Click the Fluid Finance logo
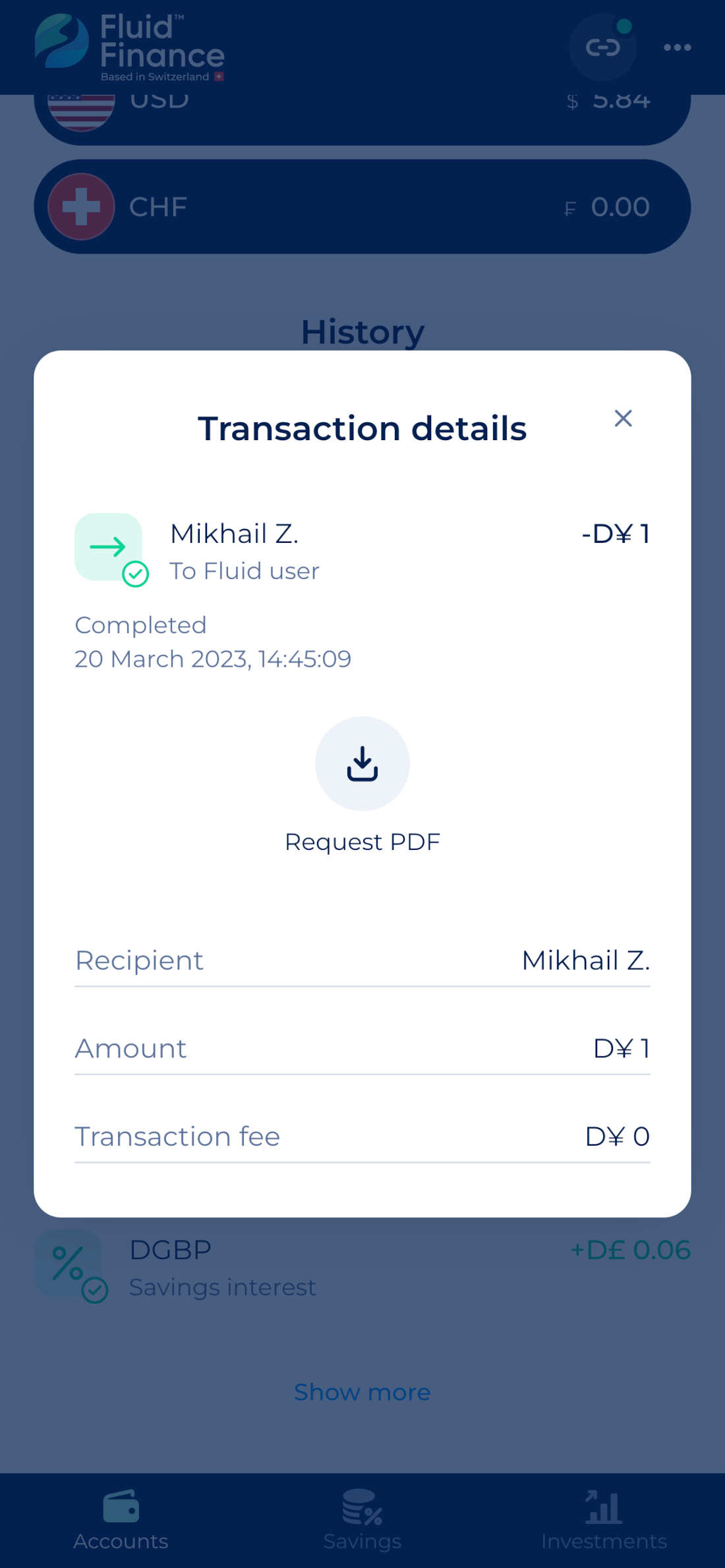The width and height of the screenshot is (725, 1568). pos(129,46)
